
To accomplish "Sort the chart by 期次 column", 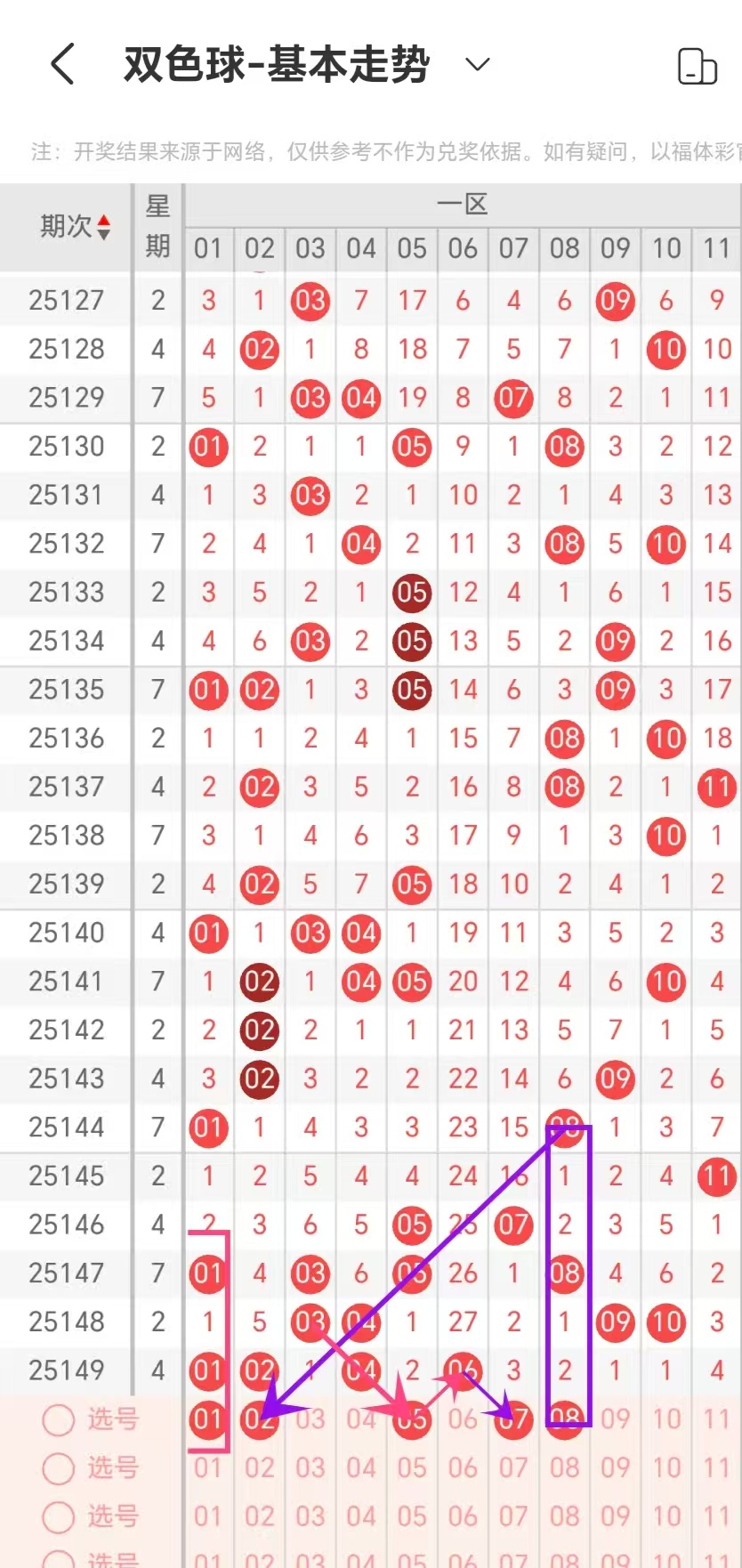I will (75, 227).
